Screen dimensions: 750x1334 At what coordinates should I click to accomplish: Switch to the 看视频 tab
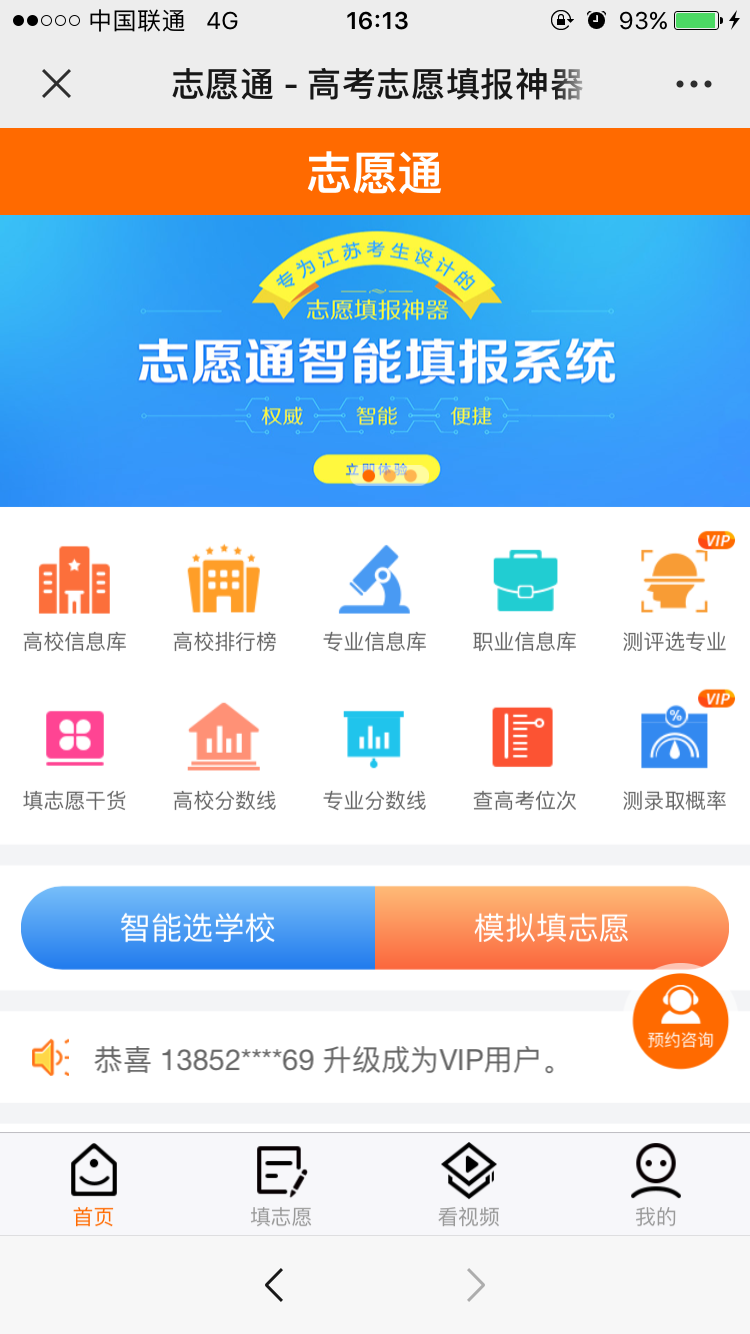(x=468, y=1185)
